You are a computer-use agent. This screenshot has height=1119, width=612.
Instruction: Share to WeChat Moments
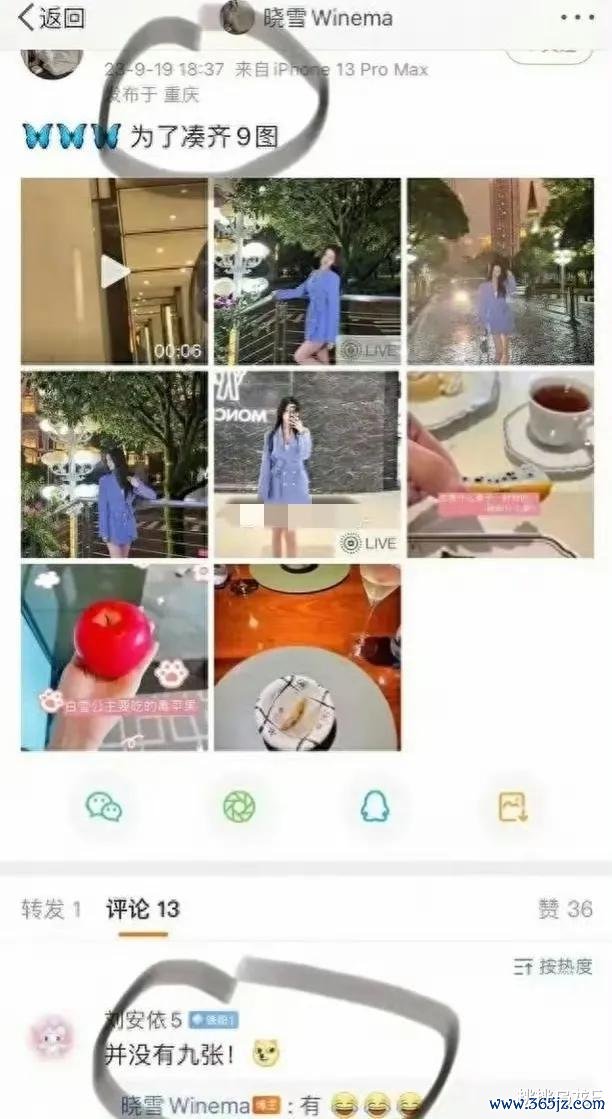pyautogui.click(x=239, y=805)
